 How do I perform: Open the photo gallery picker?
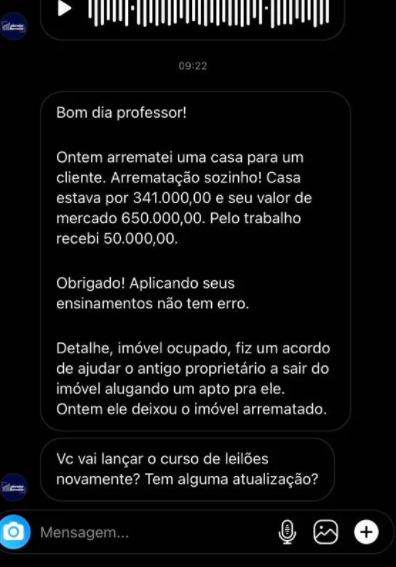325,532
